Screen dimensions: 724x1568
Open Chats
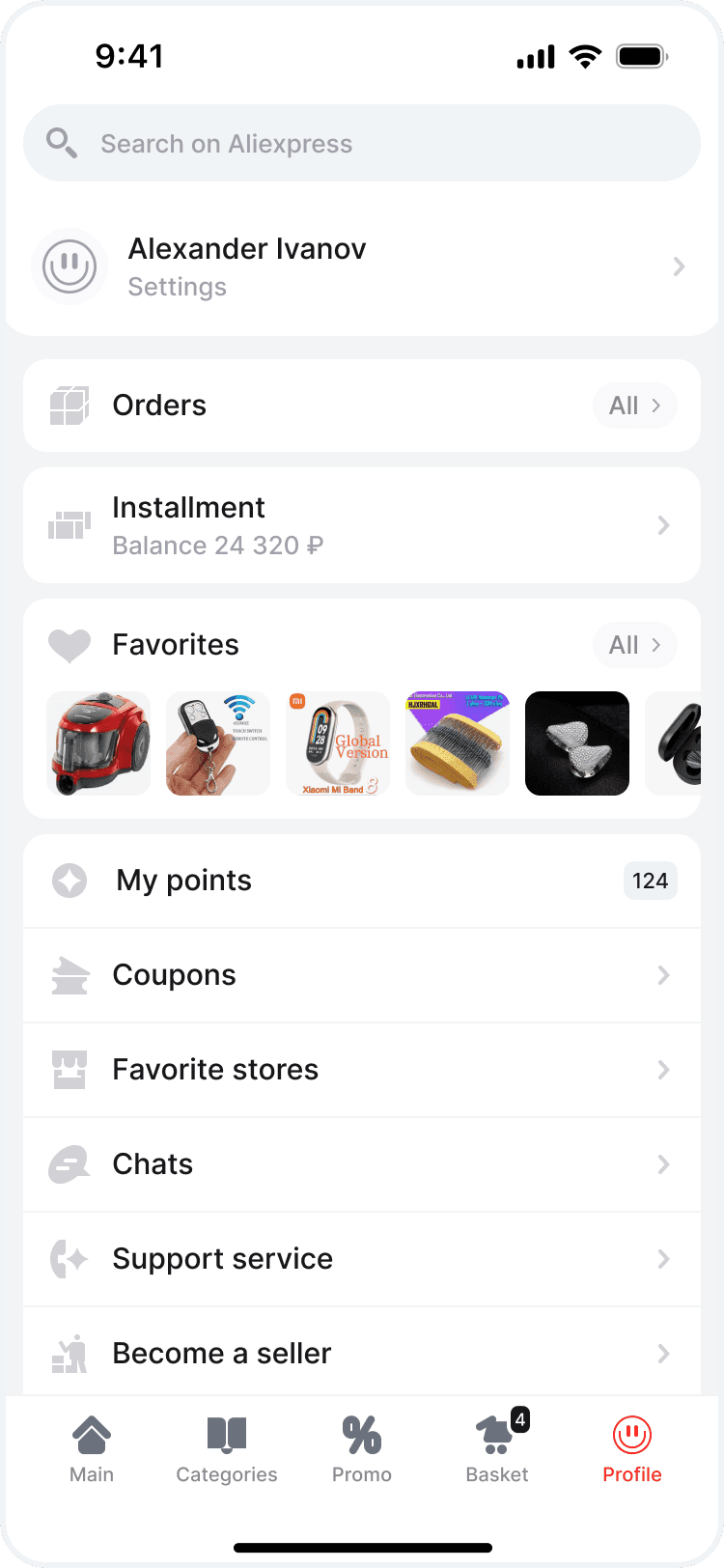click(362, 1164)
